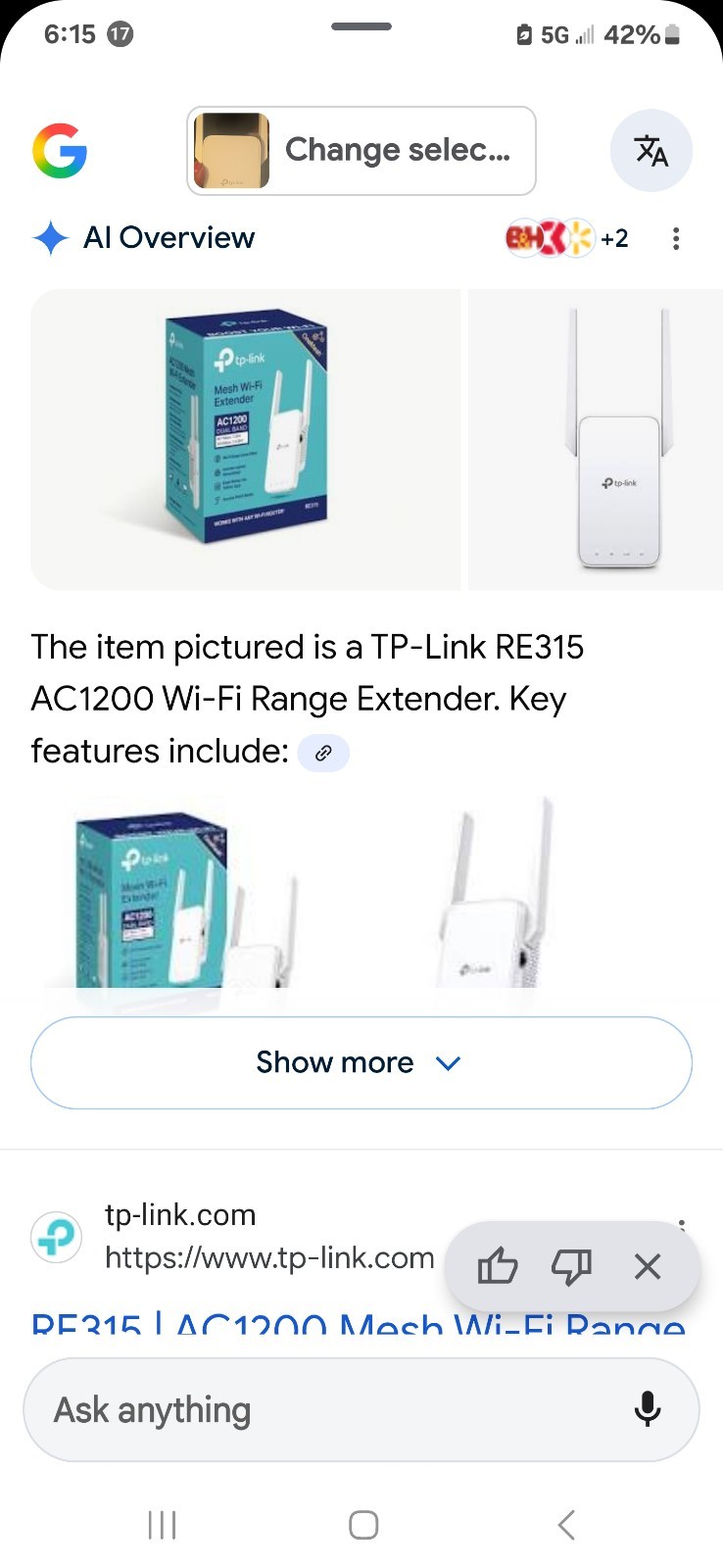Give thumbs down feedback
The height and width of the screenshot is (1568, 723).
pos(571,1266)
